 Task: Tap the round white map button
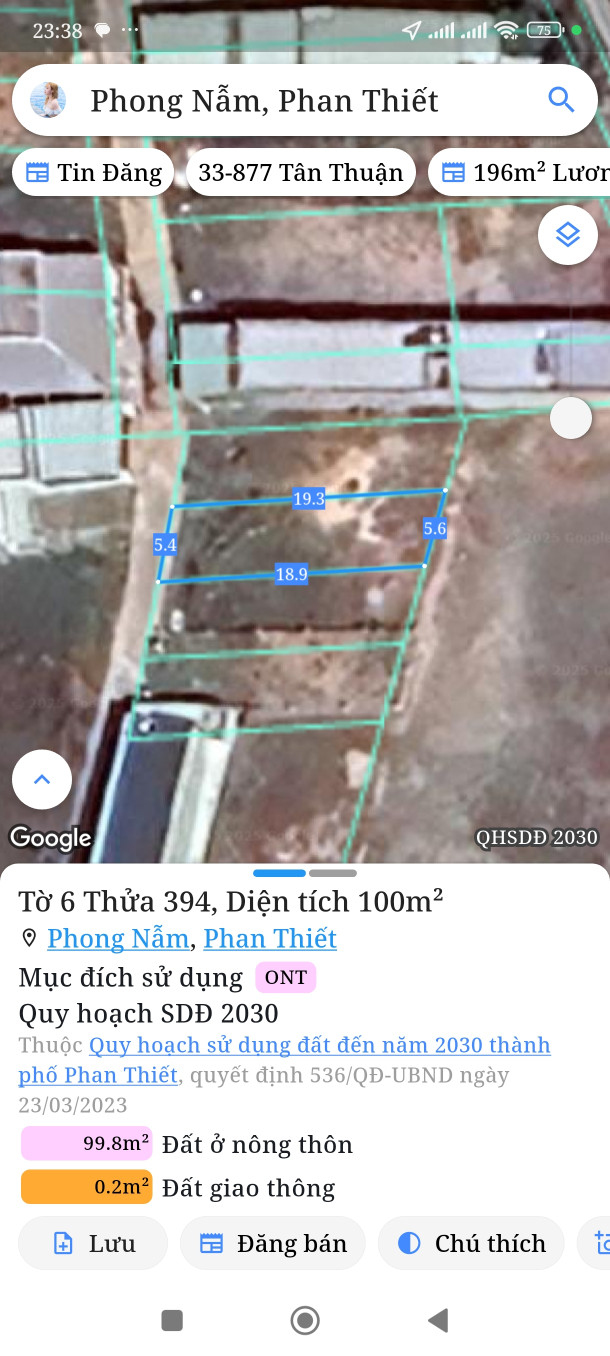tap(571, 417)
